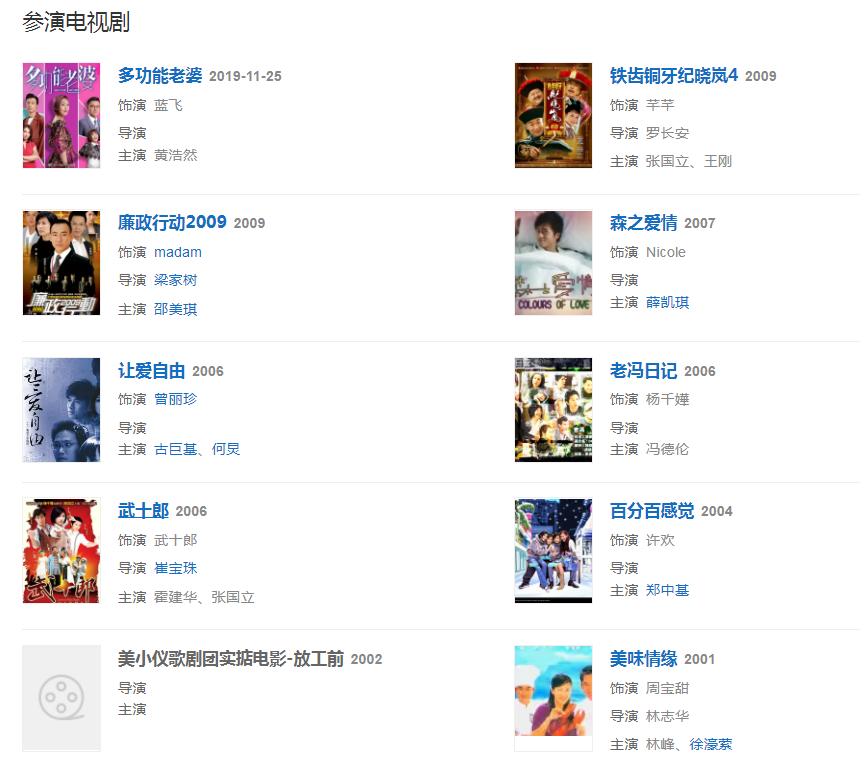
Task: Tap the poster for 武十郎
Action: coord(61,551)
